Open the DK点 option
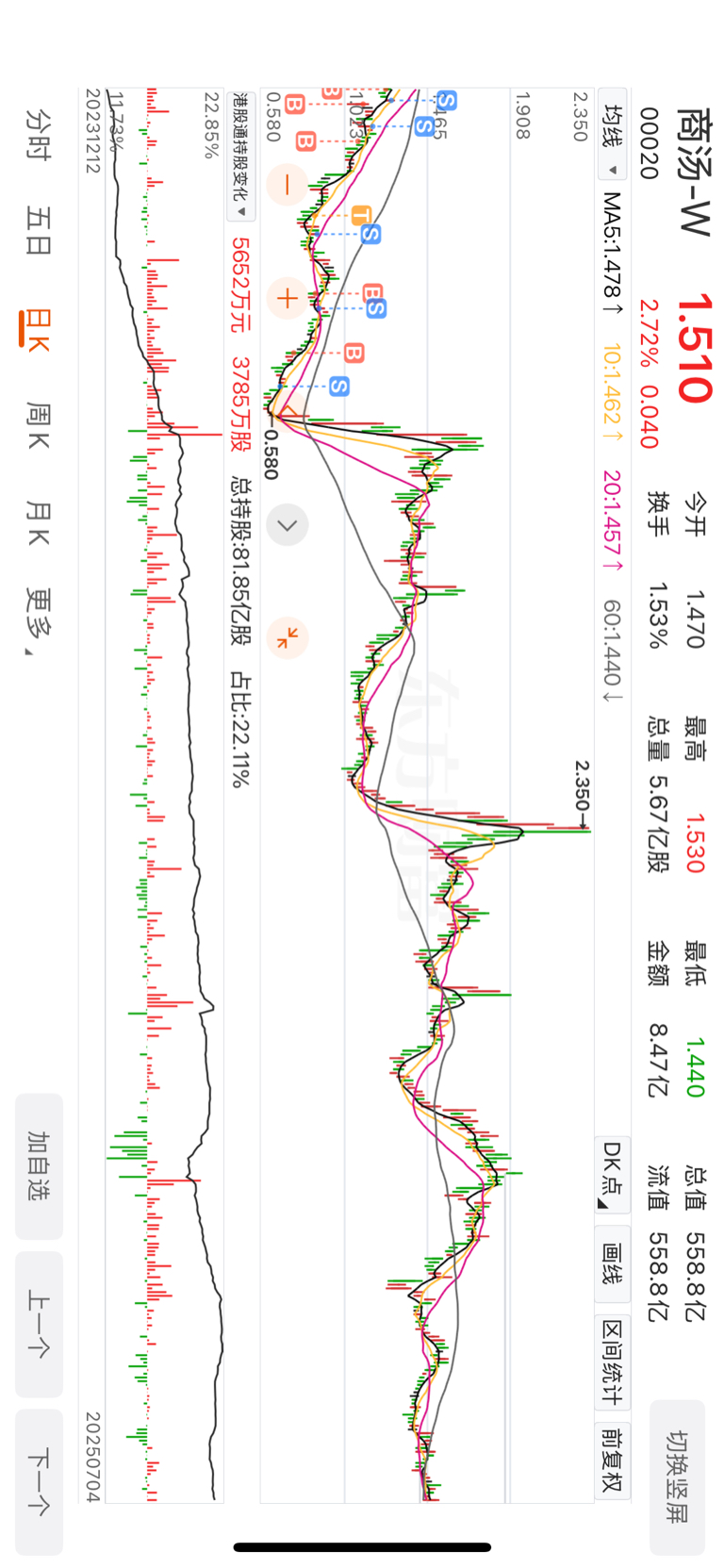The width and height of the screenshot is (724, 1568). (x=613, y=1176)
